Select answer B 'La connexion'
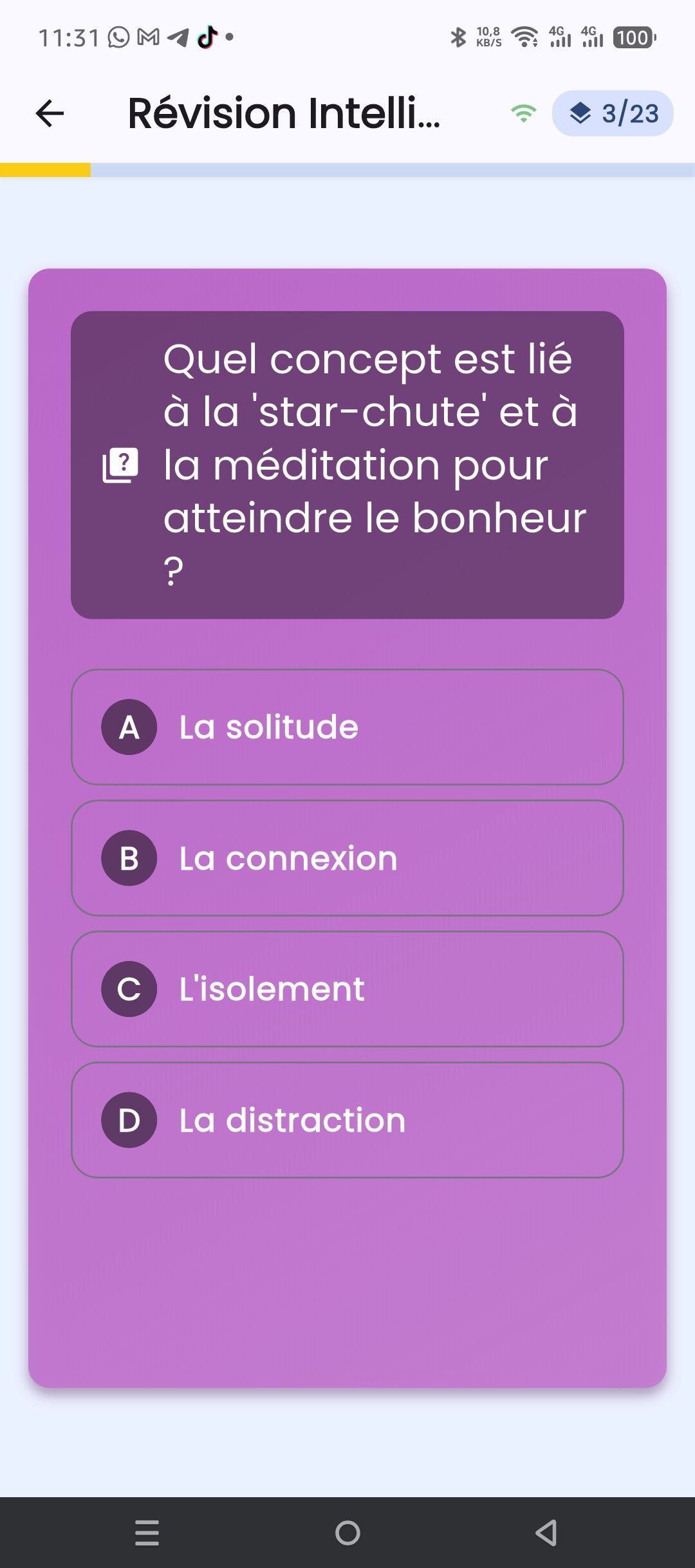695x1568 pixels. pyautogui.click(x=347, y=858)
